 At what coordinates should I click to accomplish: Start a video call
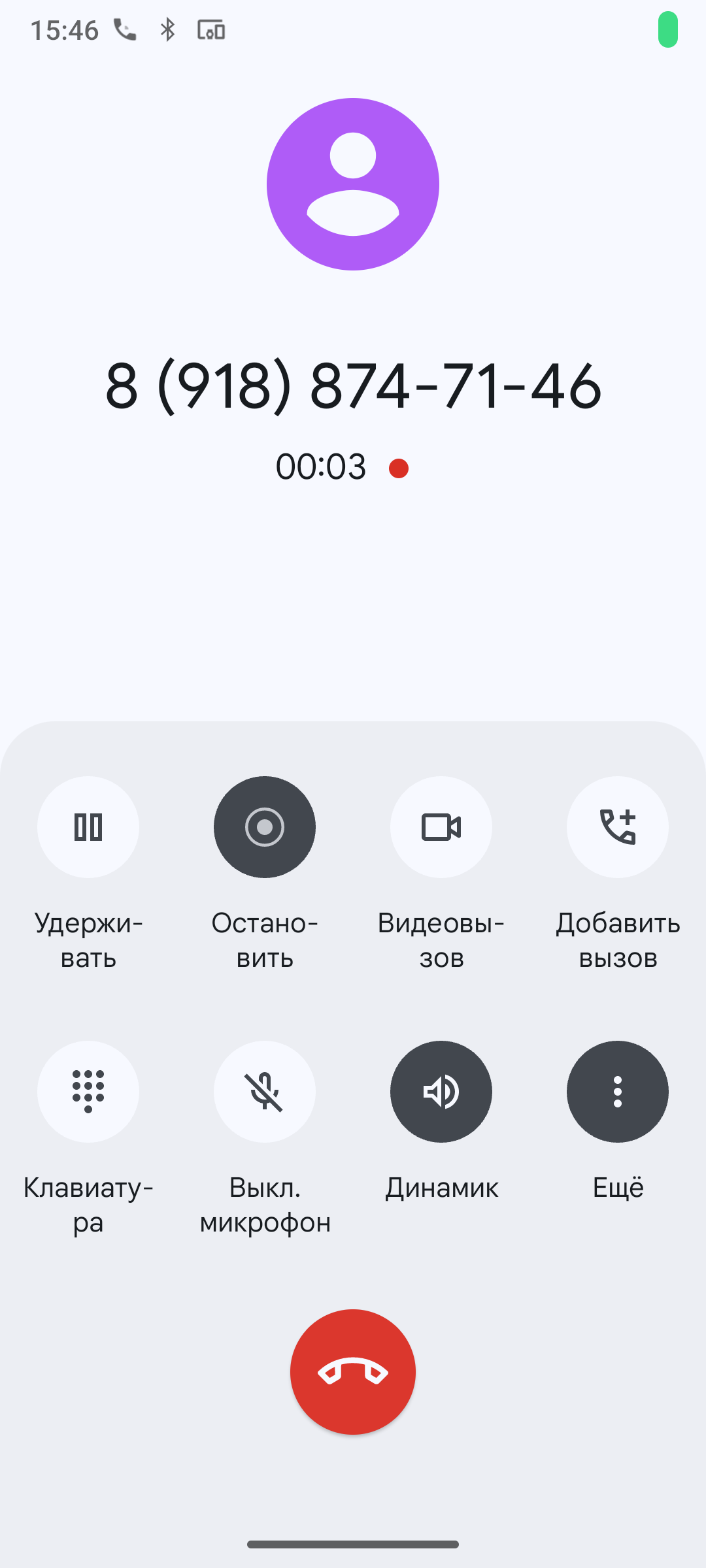click(x=441, y=827)
